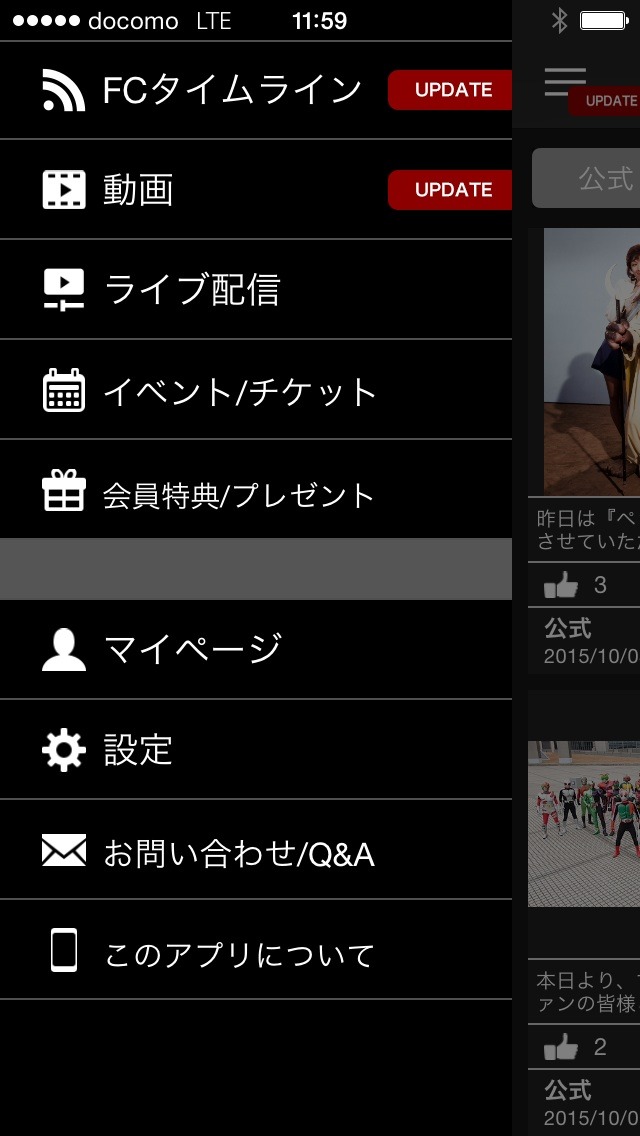The image size is (640, 1136).
Task: Close the drawer with the hamburger button
Action: click(x=566, y=82)
